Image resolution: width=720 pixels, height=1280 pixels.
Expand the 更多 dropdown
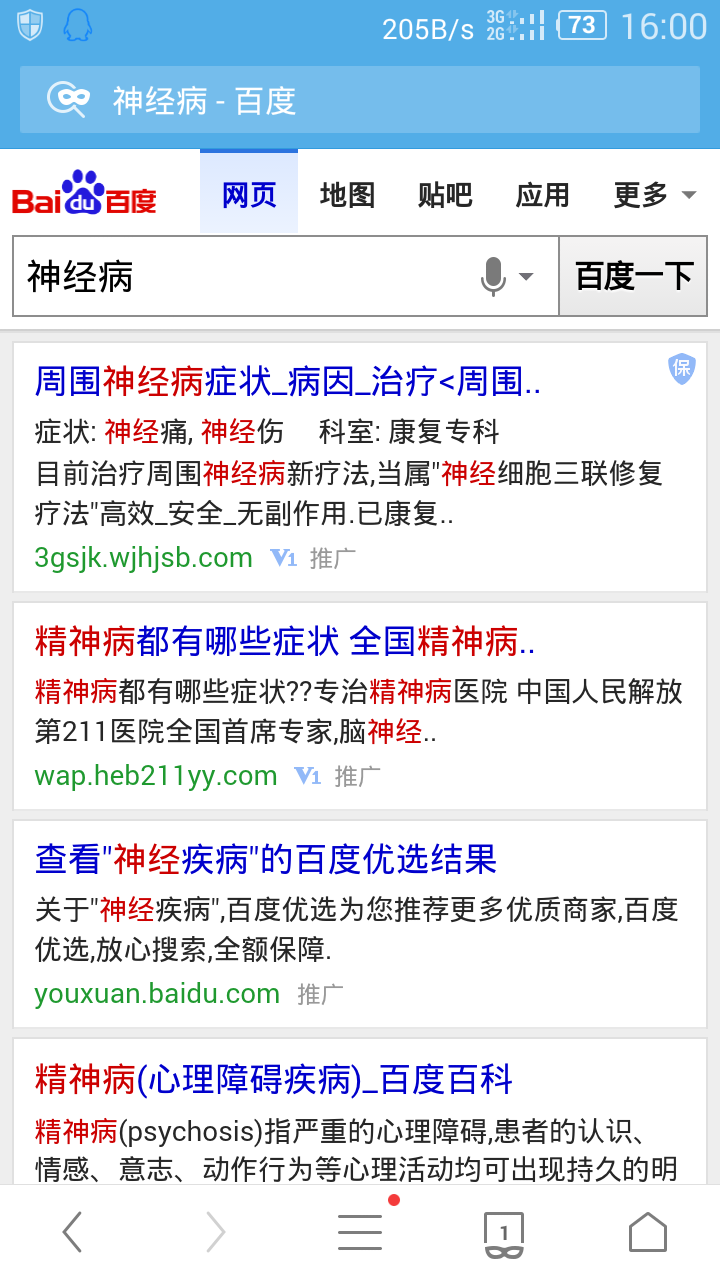coord(655,194)
